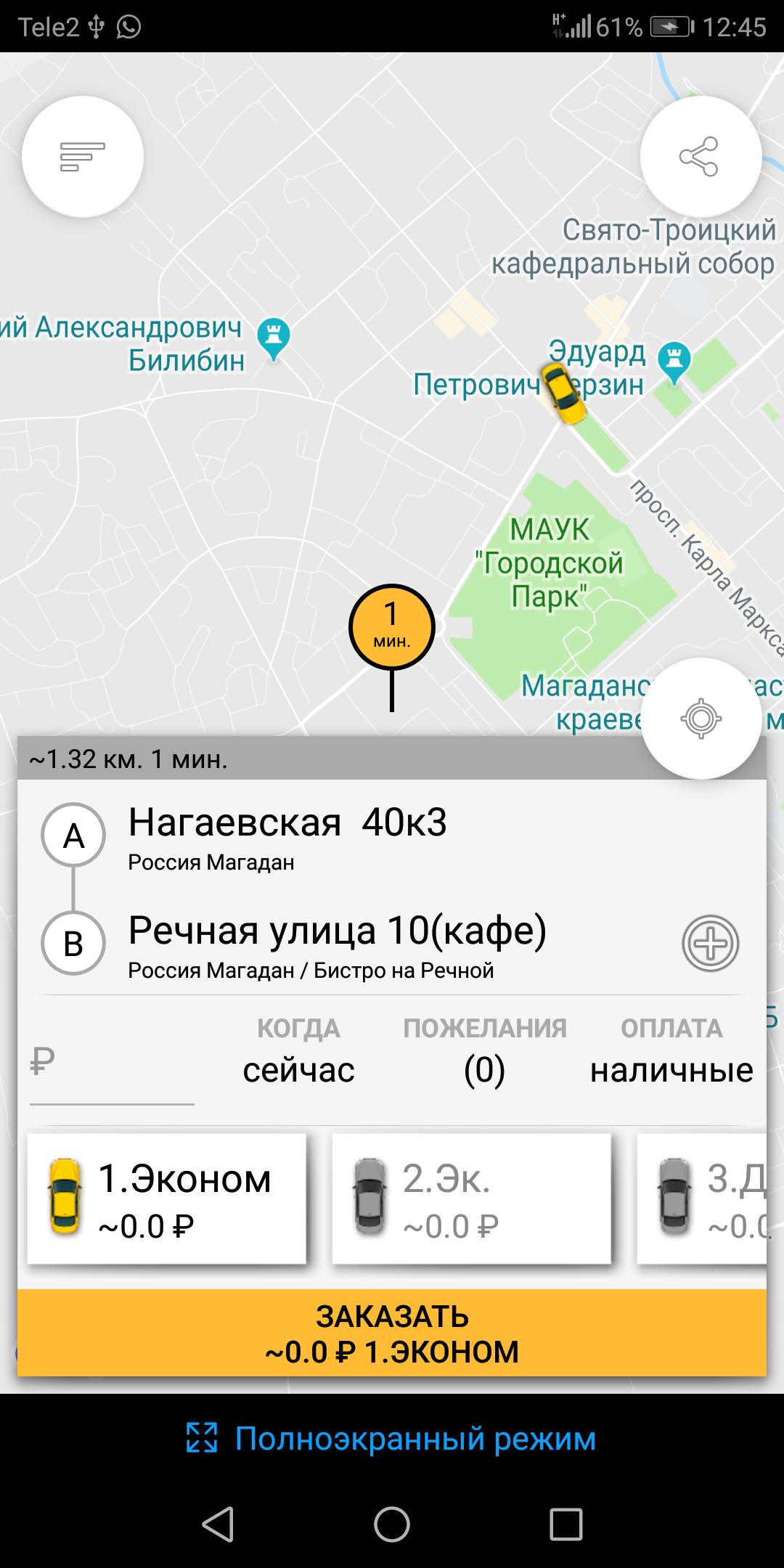This screenshot has height=1568, width=784.
Task: Edit pickup address Нагаевская 40к3
Action: [392, 837]
